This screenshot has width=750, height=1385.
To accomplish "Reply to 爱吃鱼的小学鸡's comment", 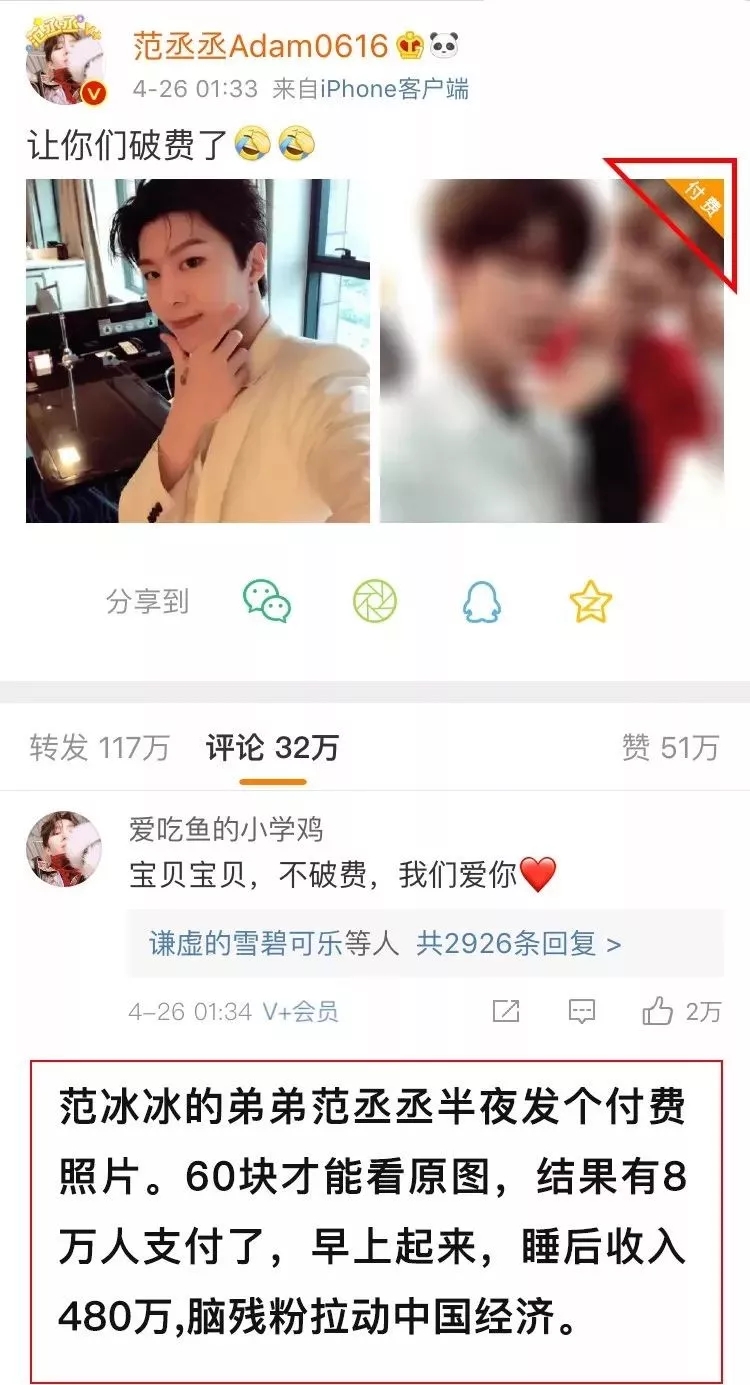I will (x=582, y=1011).
